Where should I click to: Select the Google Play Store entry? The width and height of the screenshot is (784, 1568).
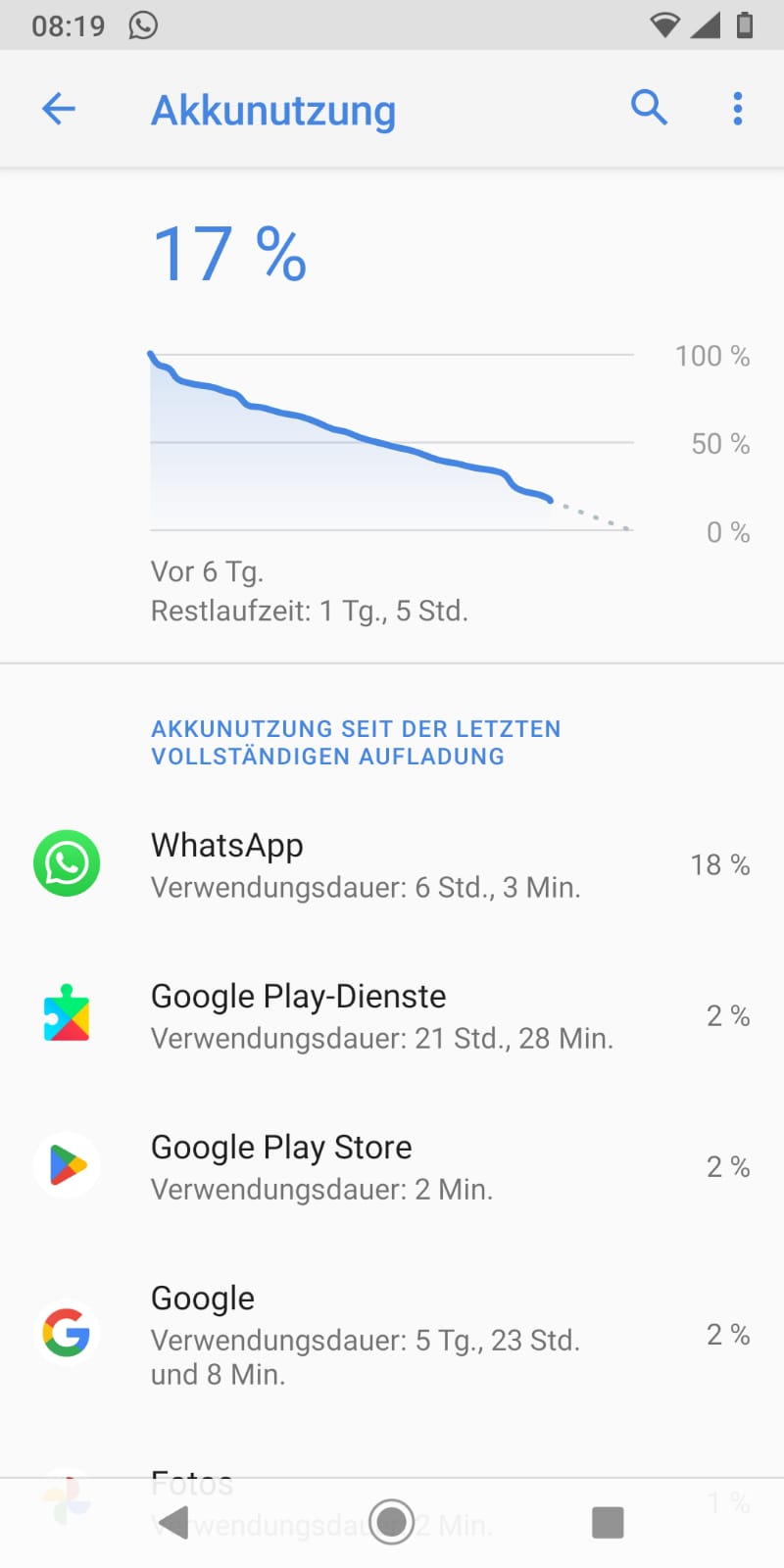(392, 1166)
